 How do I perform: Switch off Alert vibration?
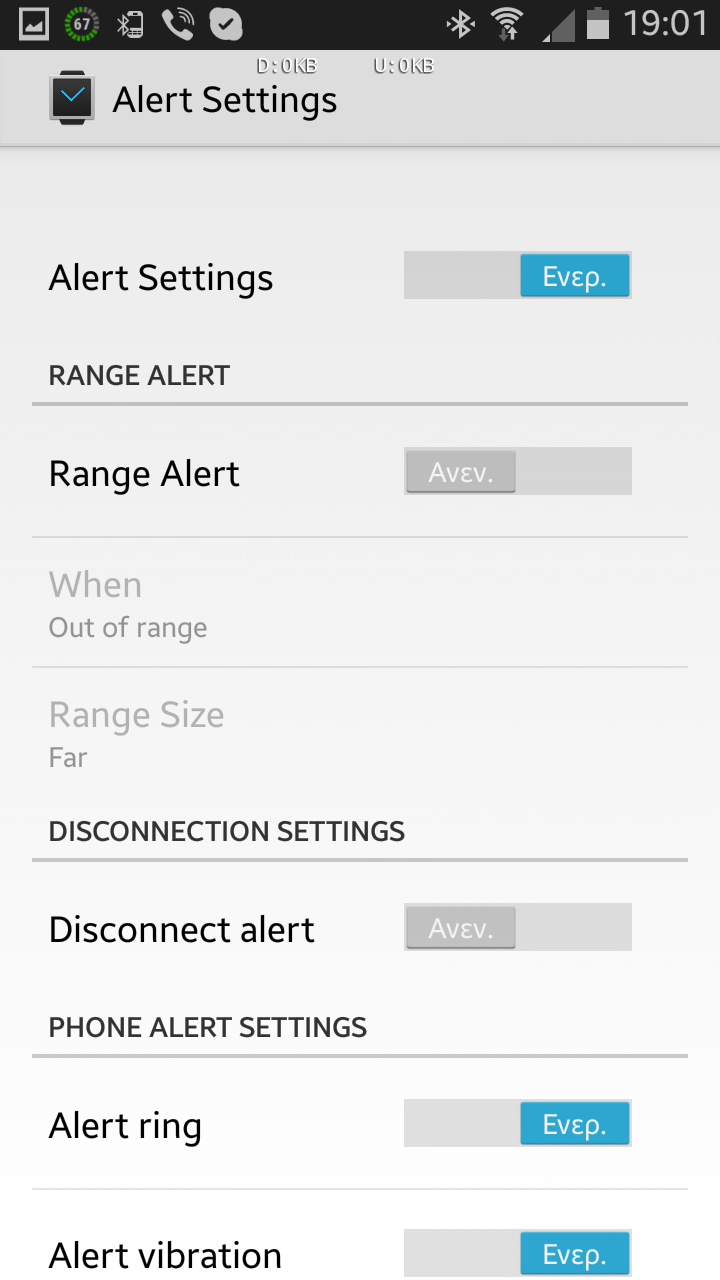[x=517, y=1254]
